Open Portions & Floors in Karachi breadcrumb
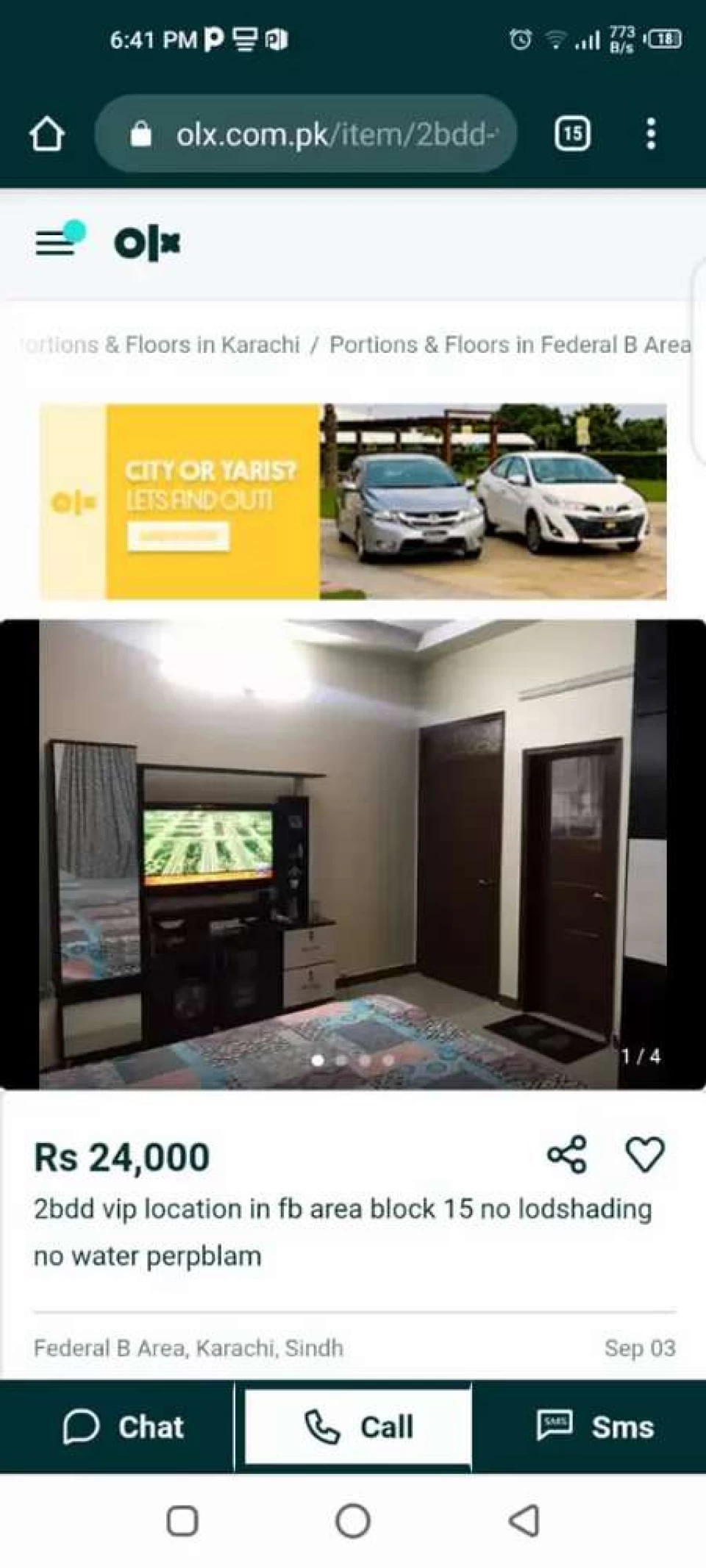The width and height of the screenshot is (706, 1568). point(160,345)
